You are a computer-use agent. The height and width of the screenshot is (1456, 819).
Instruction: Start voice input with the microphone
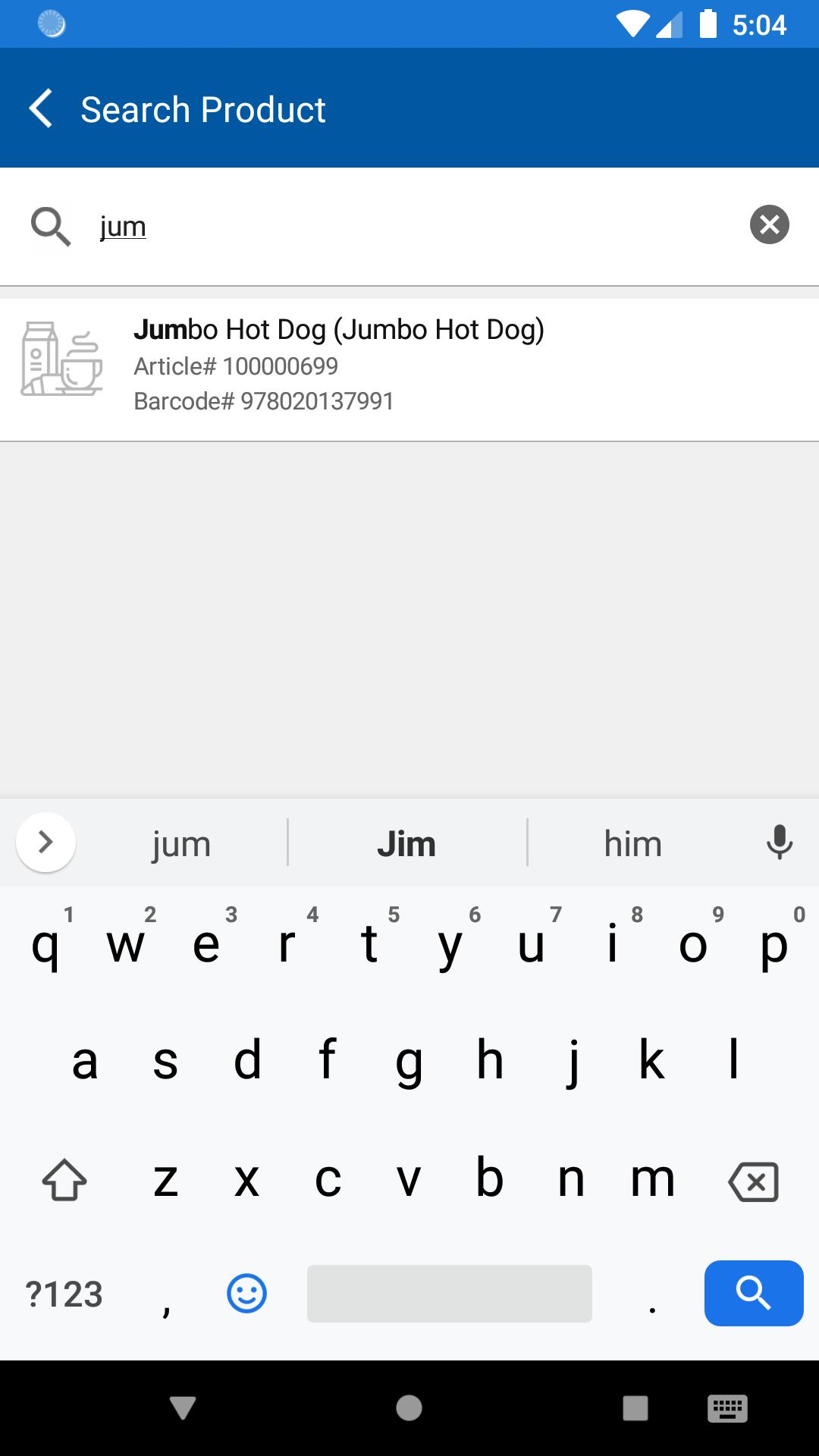click(779, 843)
